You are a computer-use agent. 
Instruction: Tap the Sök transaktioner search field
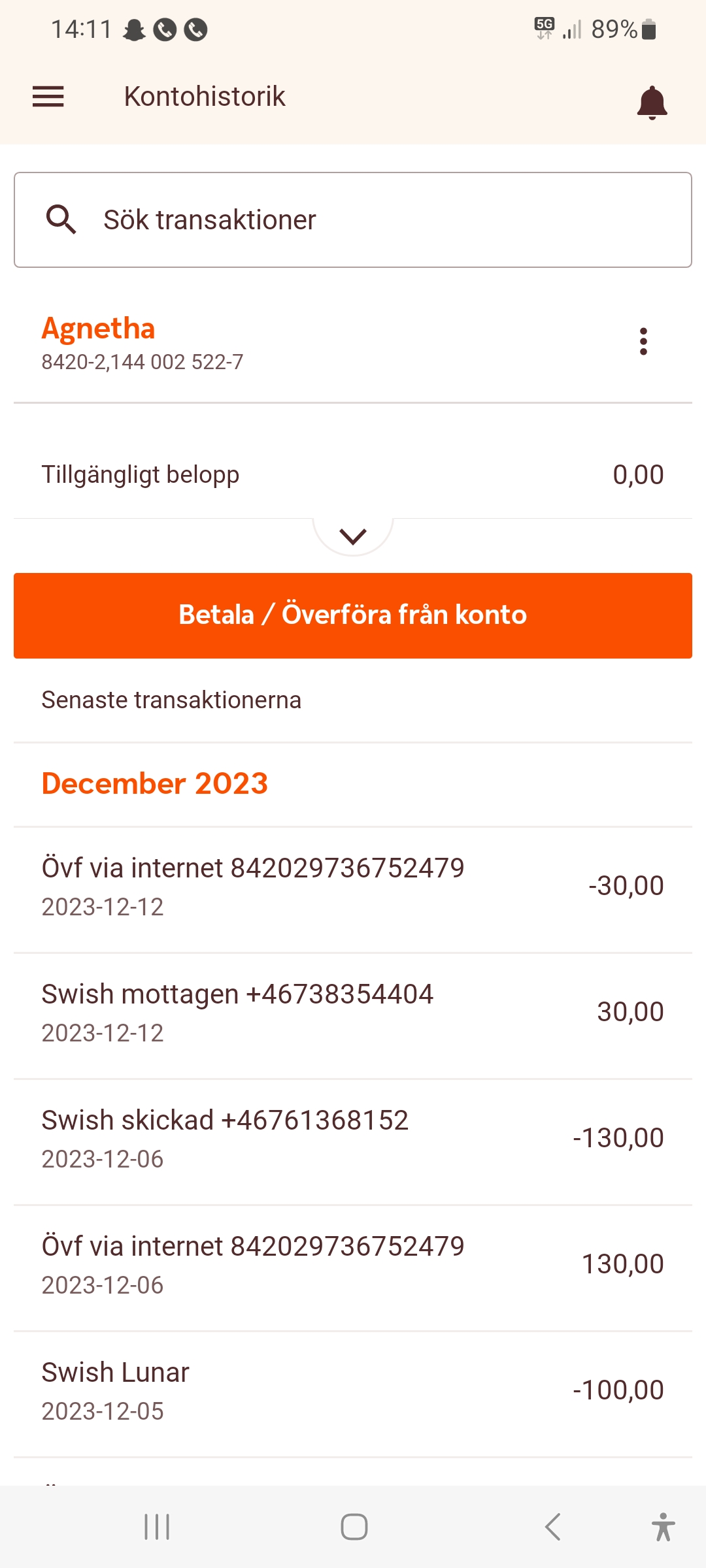click(353, 220)
